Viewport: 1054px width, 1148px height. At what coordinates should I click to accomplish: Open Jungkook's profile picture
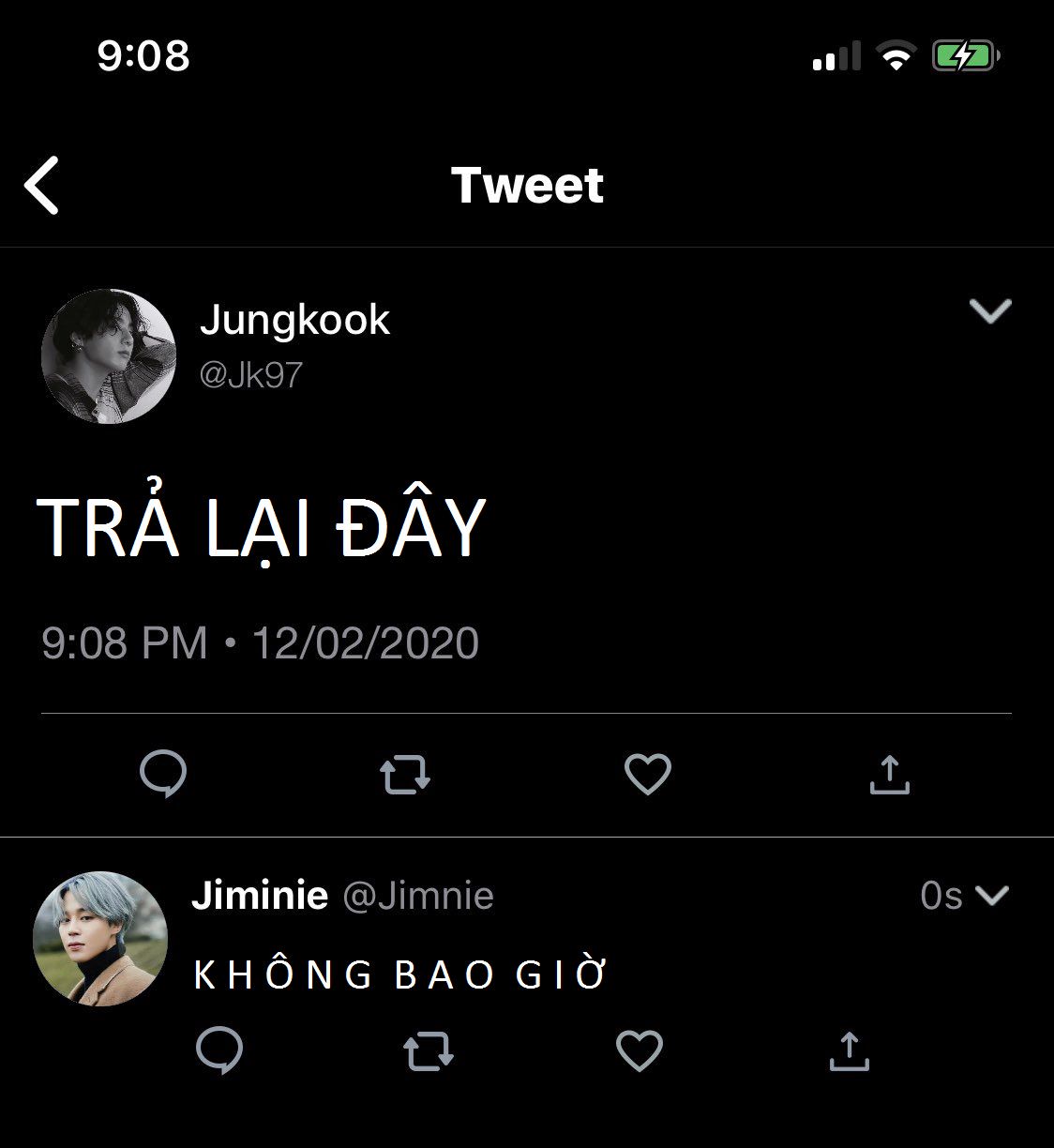[109, 356]
